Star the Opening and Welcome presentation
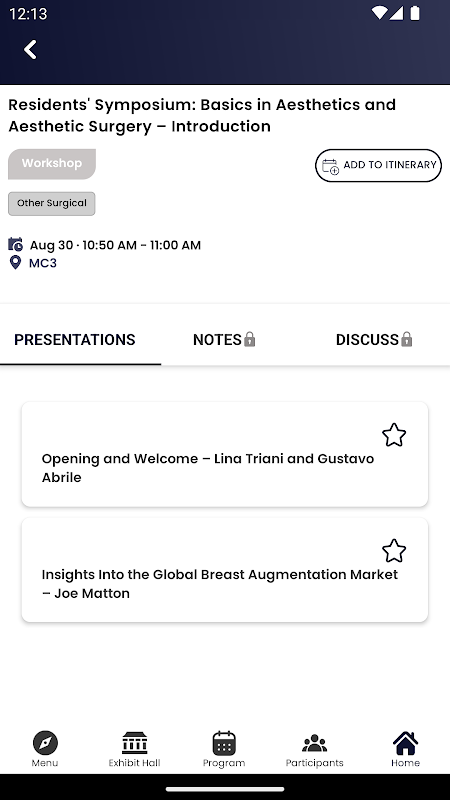Image resolution: width=450 pixels, height=800 pixels. [x=394, y=435]
